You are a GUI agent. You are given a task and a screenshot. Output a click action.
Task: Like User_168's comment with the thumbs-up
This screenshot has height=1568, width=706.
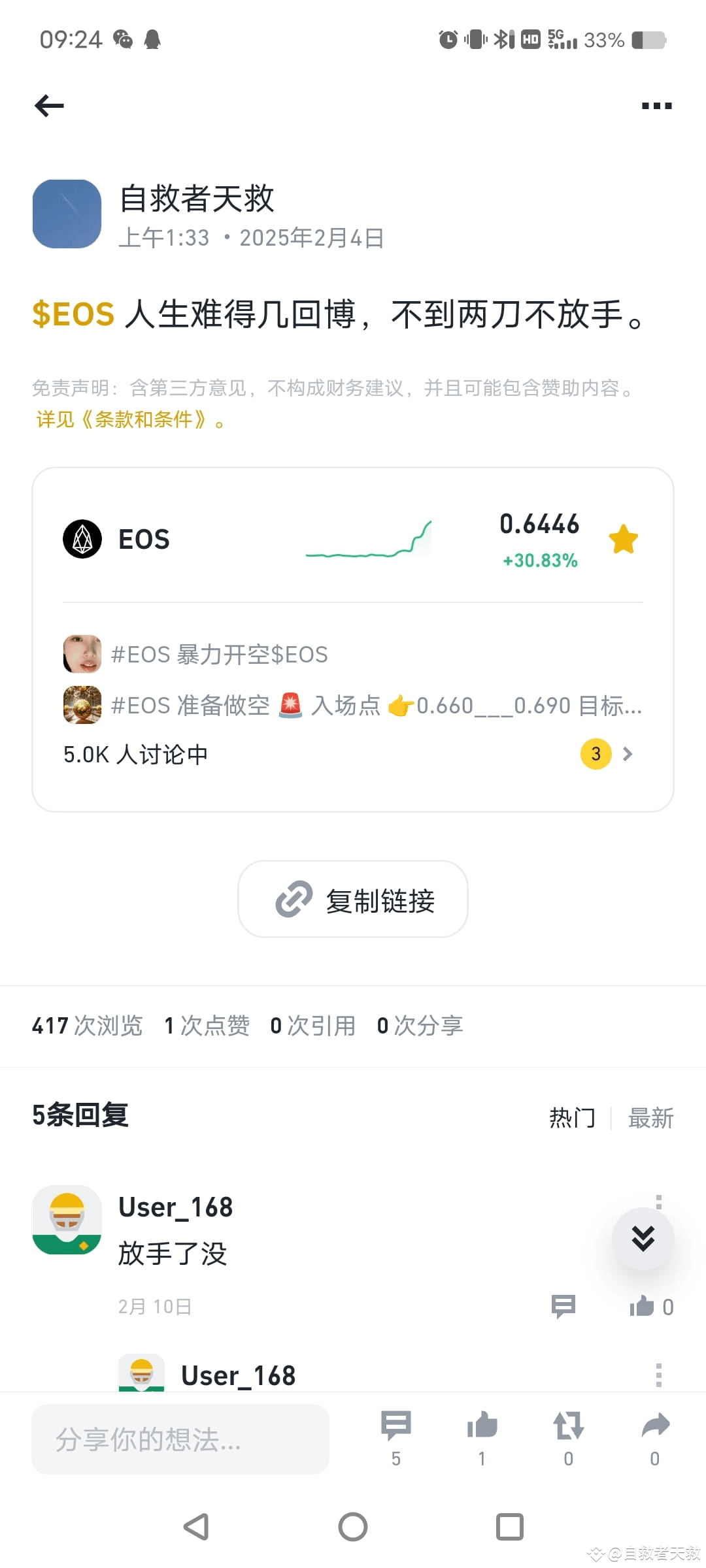coord(644,1306)
